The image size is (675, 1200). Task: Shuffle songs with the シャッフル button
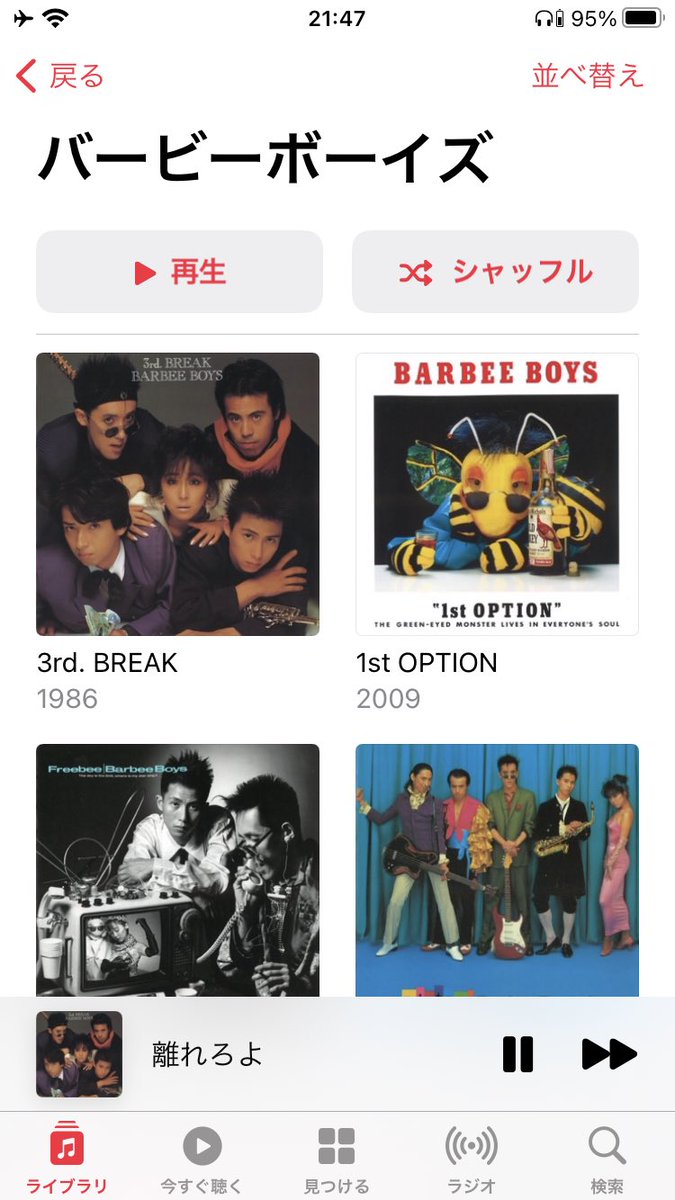495,272
